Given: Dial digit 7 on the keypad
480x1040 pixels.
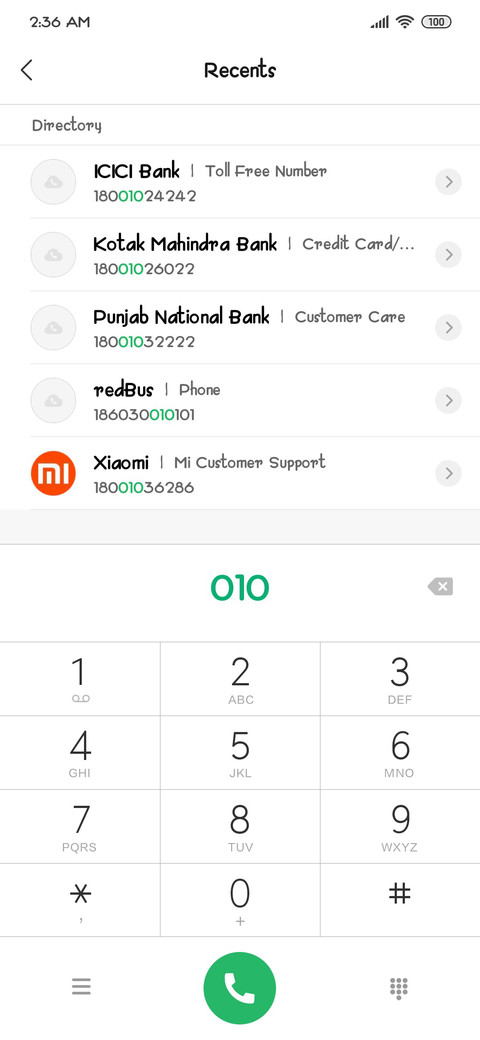Looking at the screenshot, I should (80, 826).
